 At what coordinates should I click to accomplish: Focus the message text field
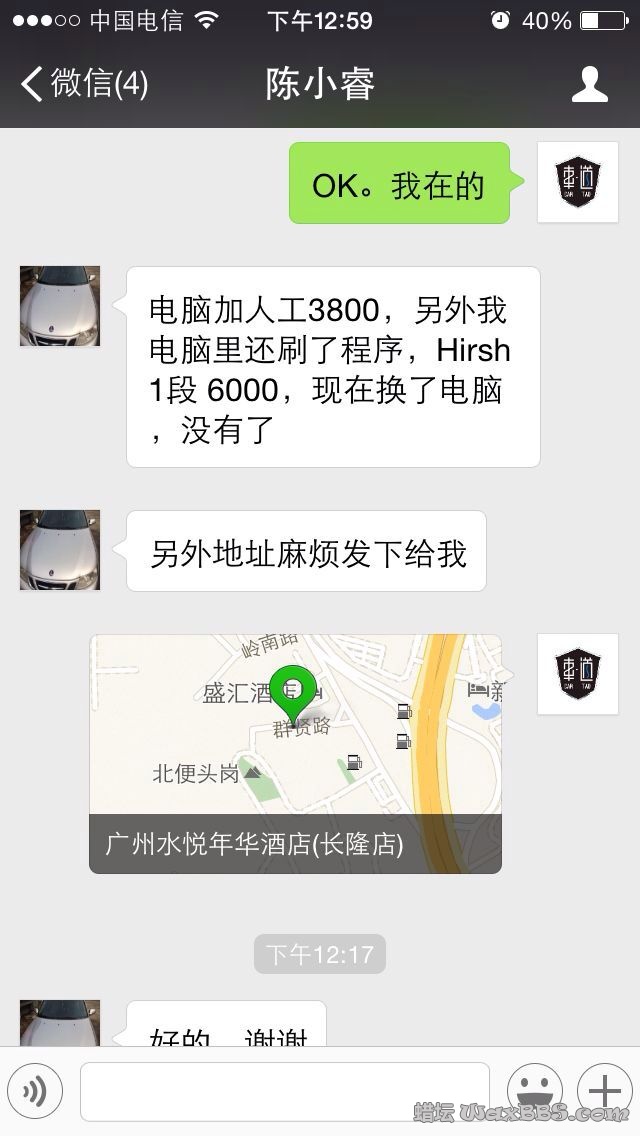[x=284, y=1091]
